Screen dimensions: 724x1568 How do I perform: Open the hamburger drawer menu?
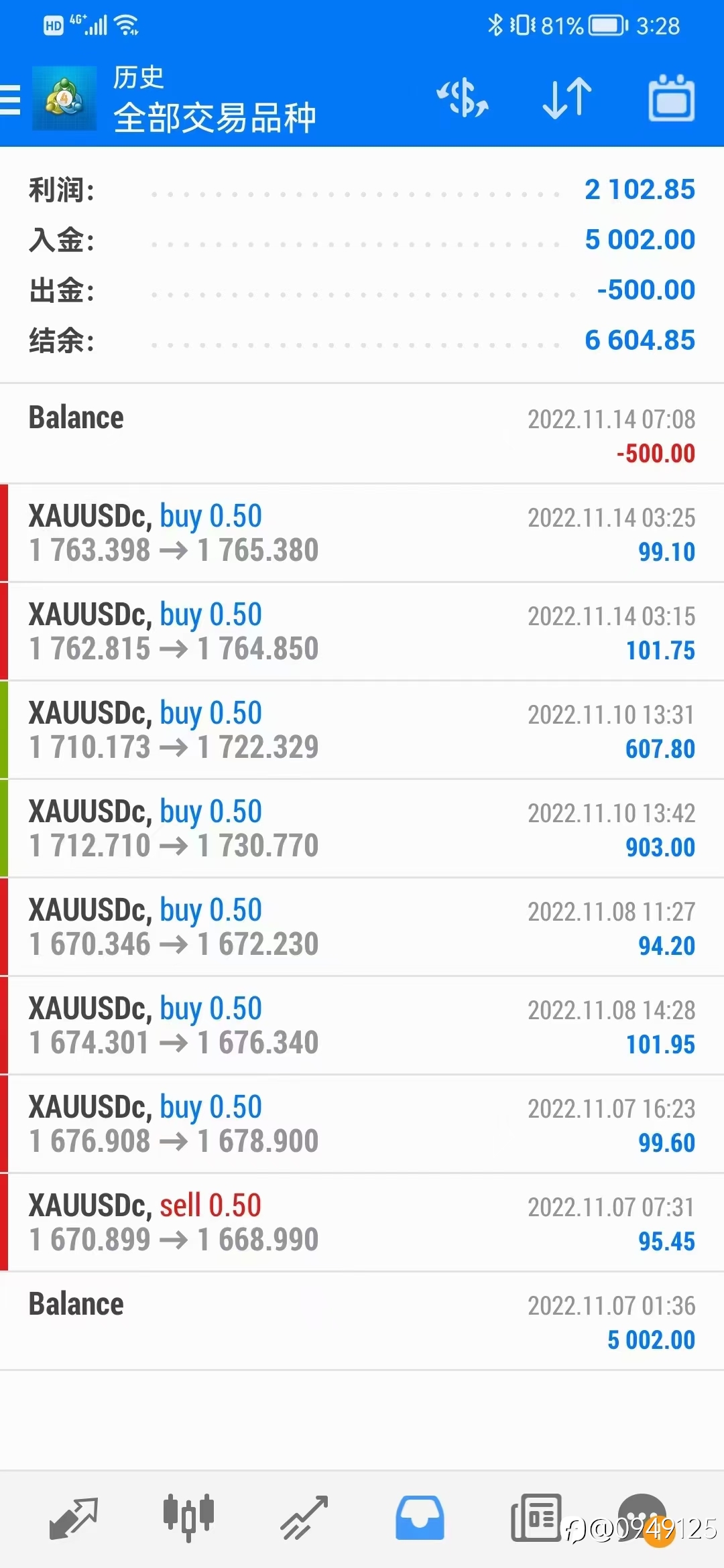point(10,100)
